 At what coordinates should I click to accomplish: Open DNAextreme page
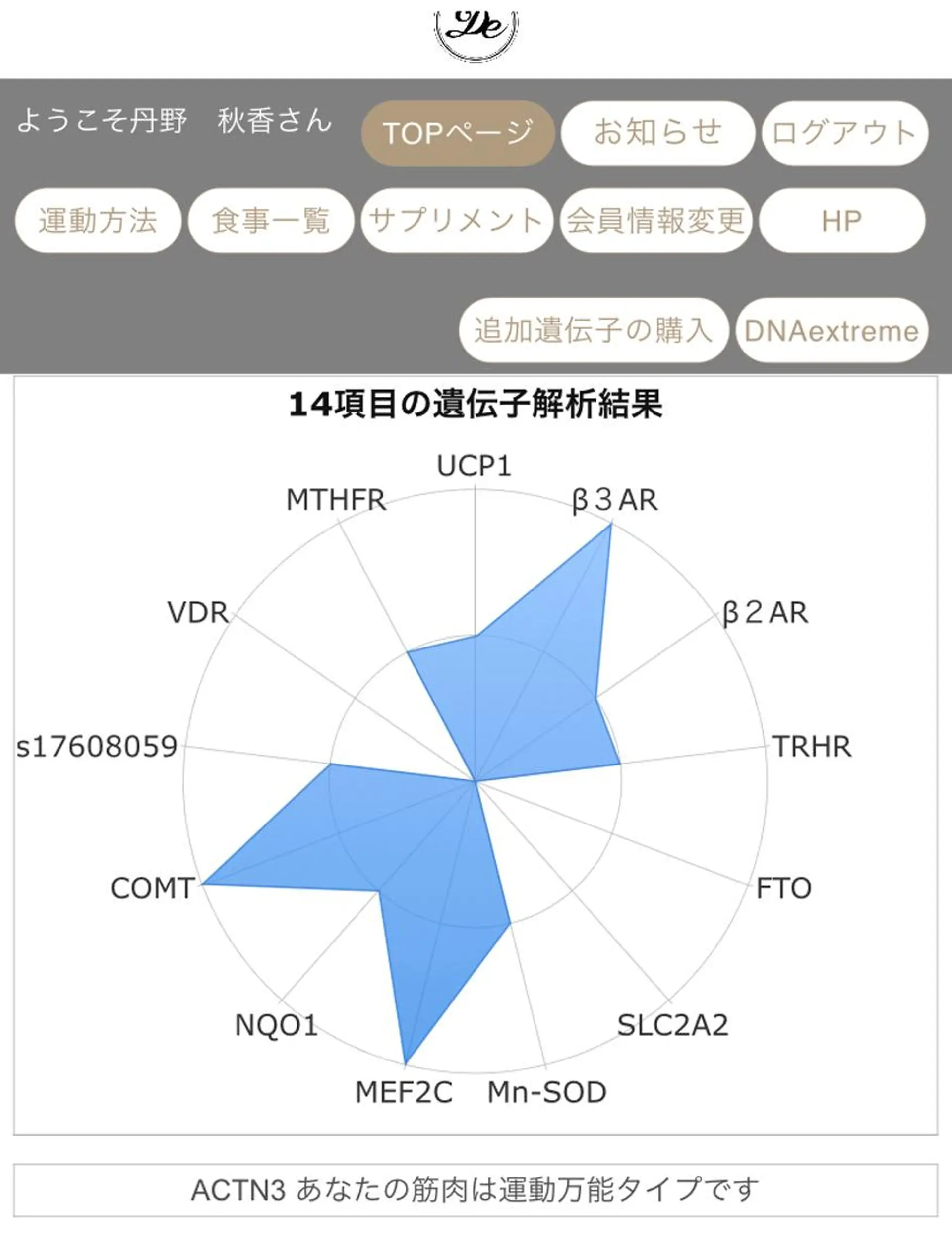[832, 331]
